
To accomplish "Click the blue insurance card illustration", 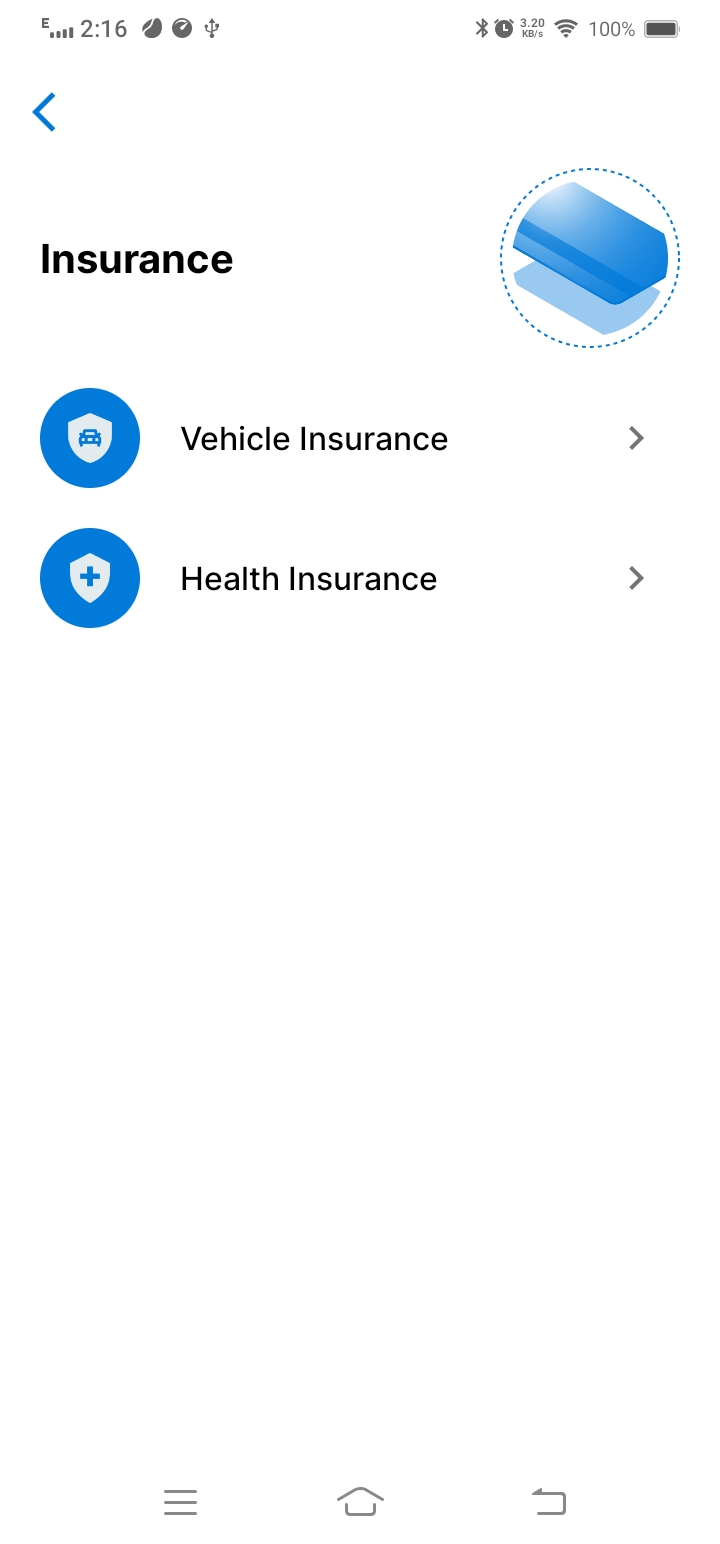I will click(x=589, y=256).
